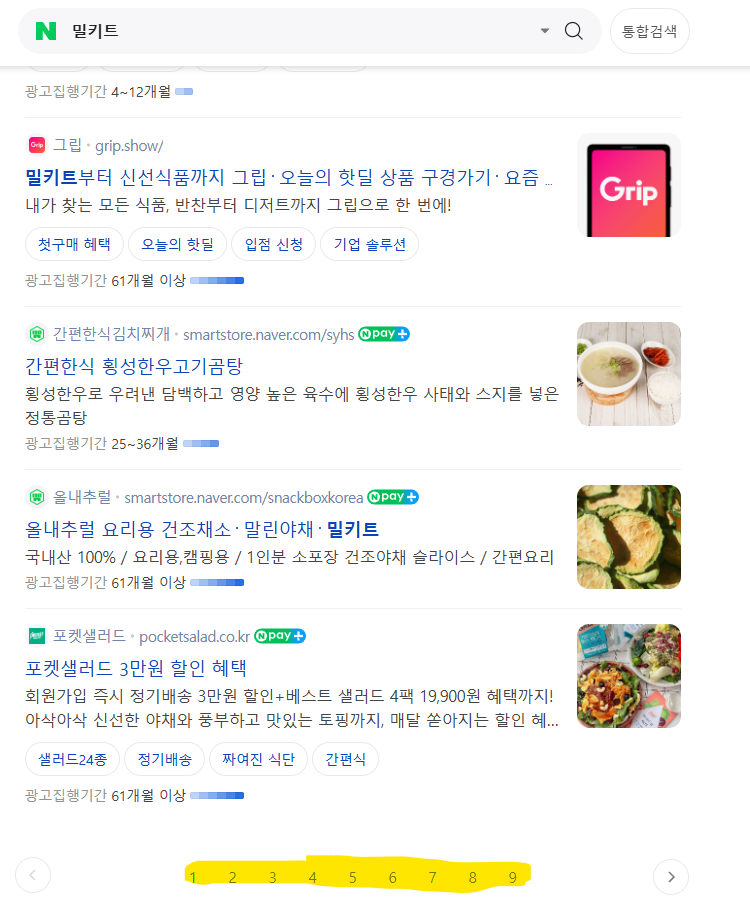Open the Grip logo thumbnail
The width and height of the screenshot is (750, 899).
(x=628, y=185)
